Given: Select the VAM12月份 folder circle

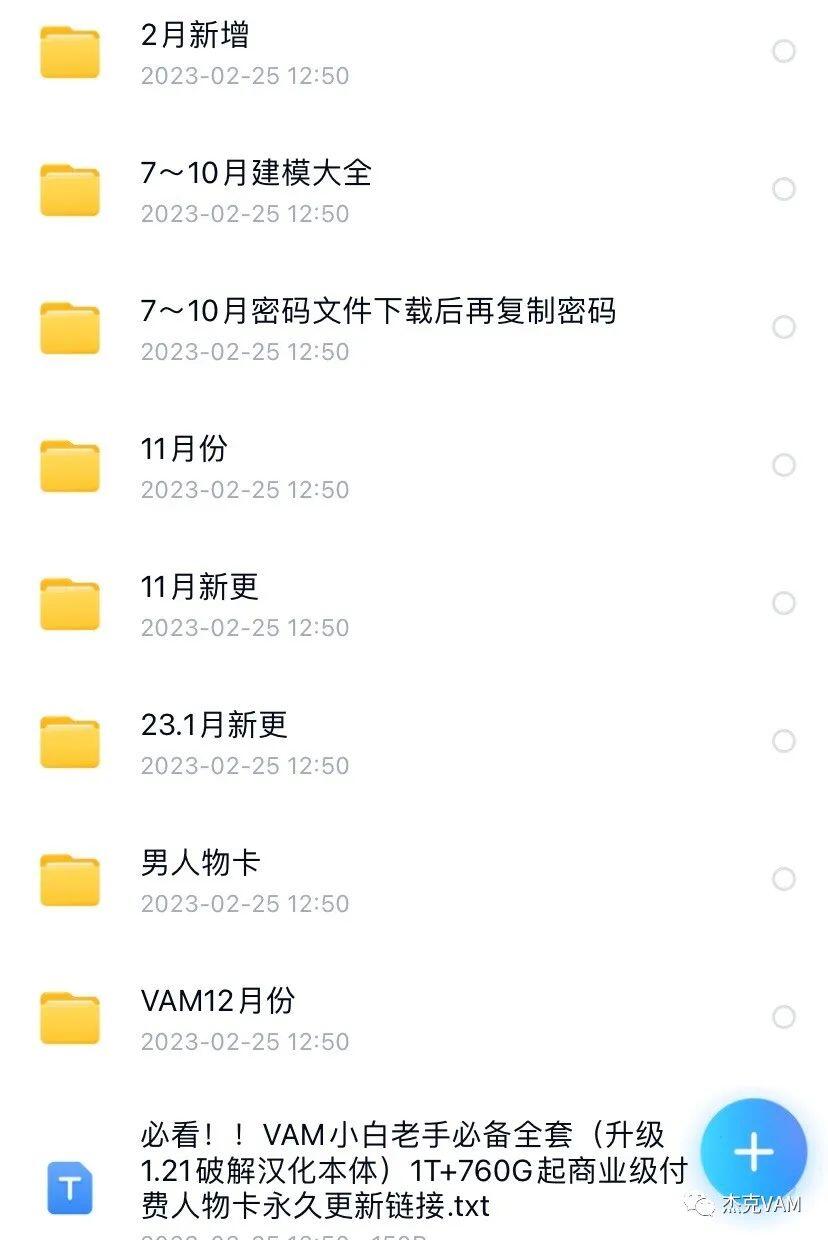Looking at the screenshot, I should pos(784,1017).
